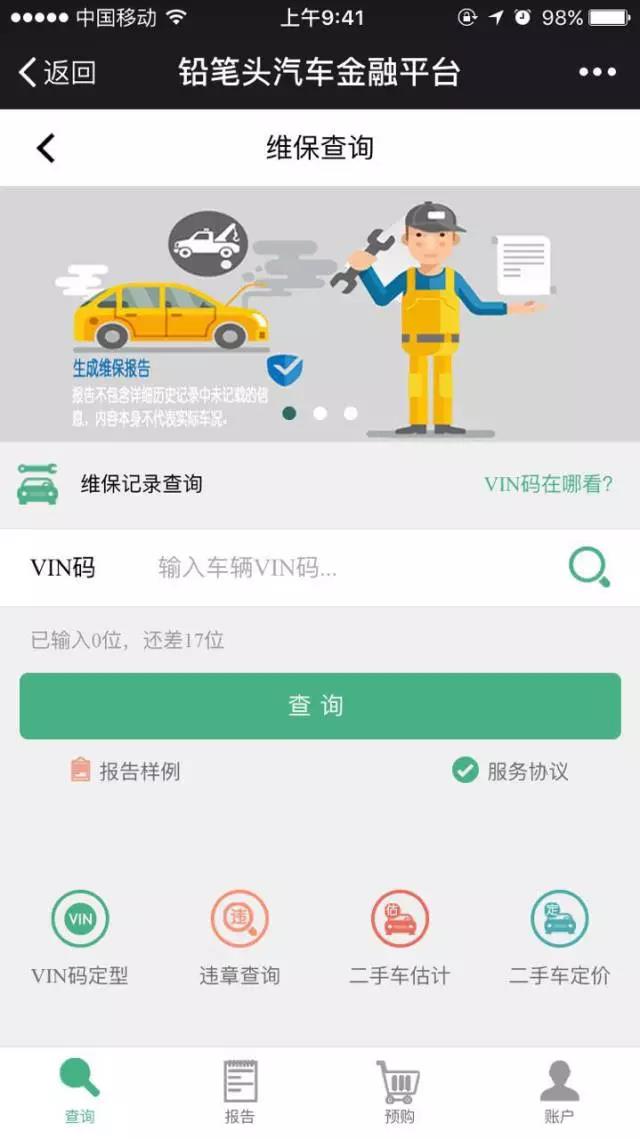640x1139 pixels.
Task: Tap the green 查询 button
Action: click(320, 706)
